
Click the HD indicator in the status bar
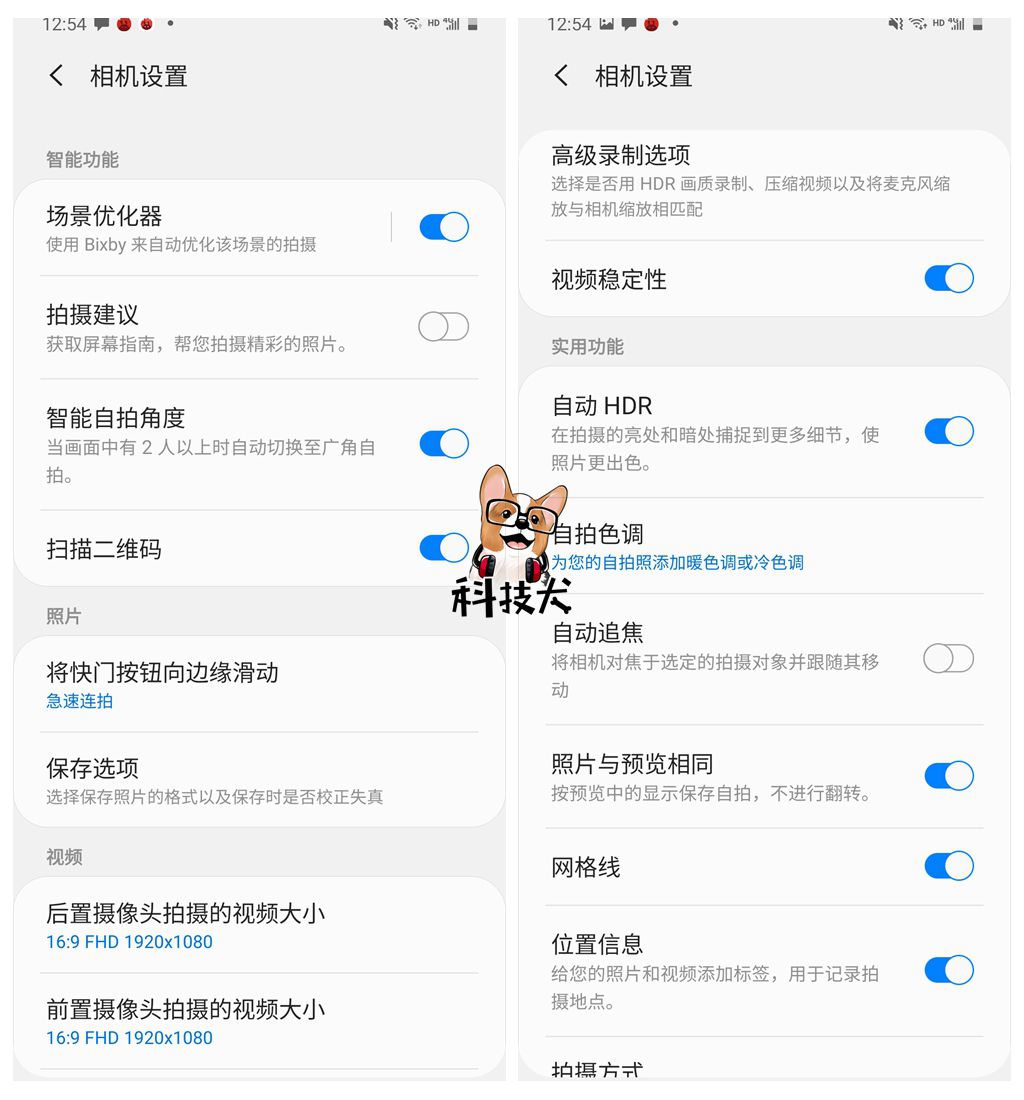434,24
